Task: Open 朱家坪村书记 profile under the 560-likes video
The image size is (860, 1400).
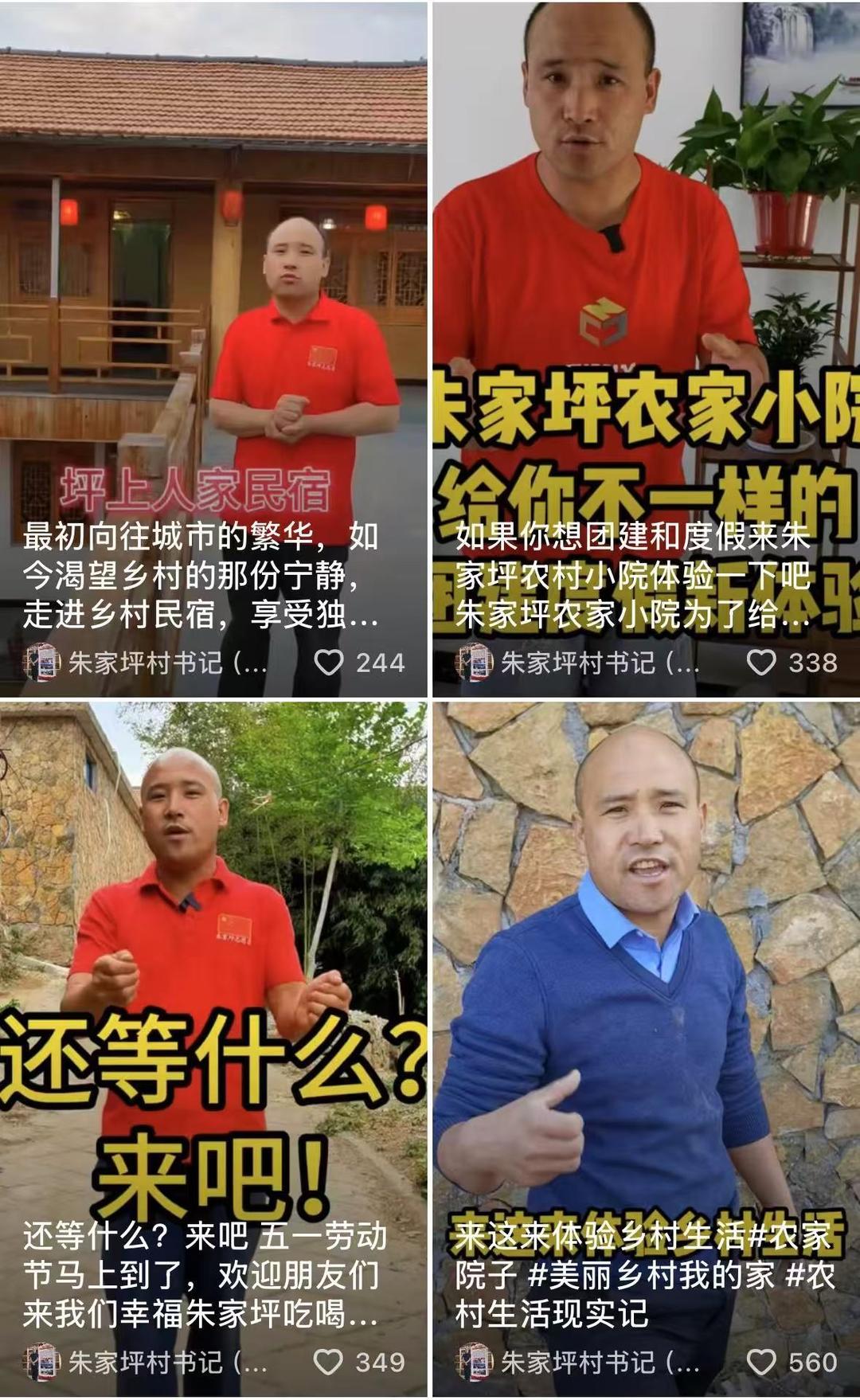Action: pos(580,1362)
